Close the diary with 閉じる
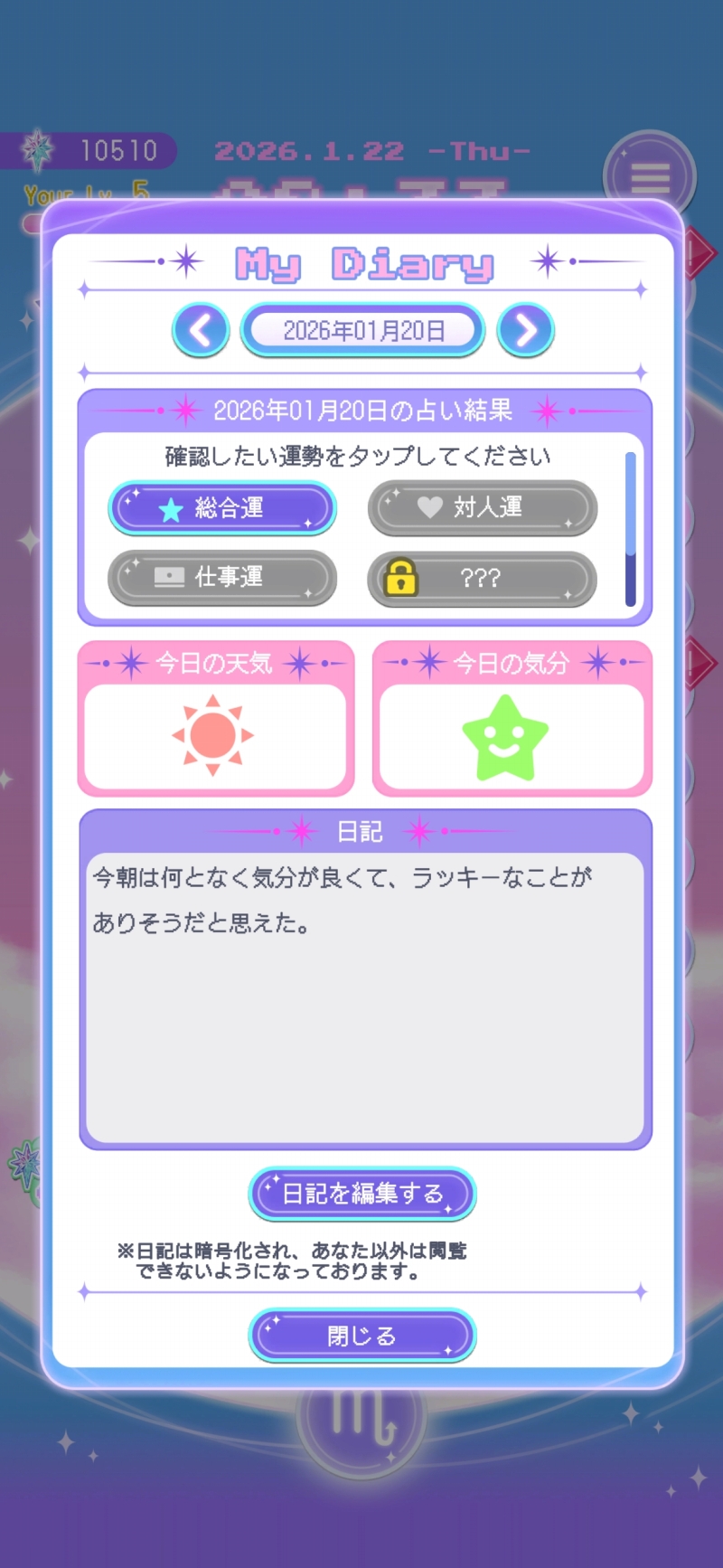This screenshot has height=1568, width=723. point(362,1335)
